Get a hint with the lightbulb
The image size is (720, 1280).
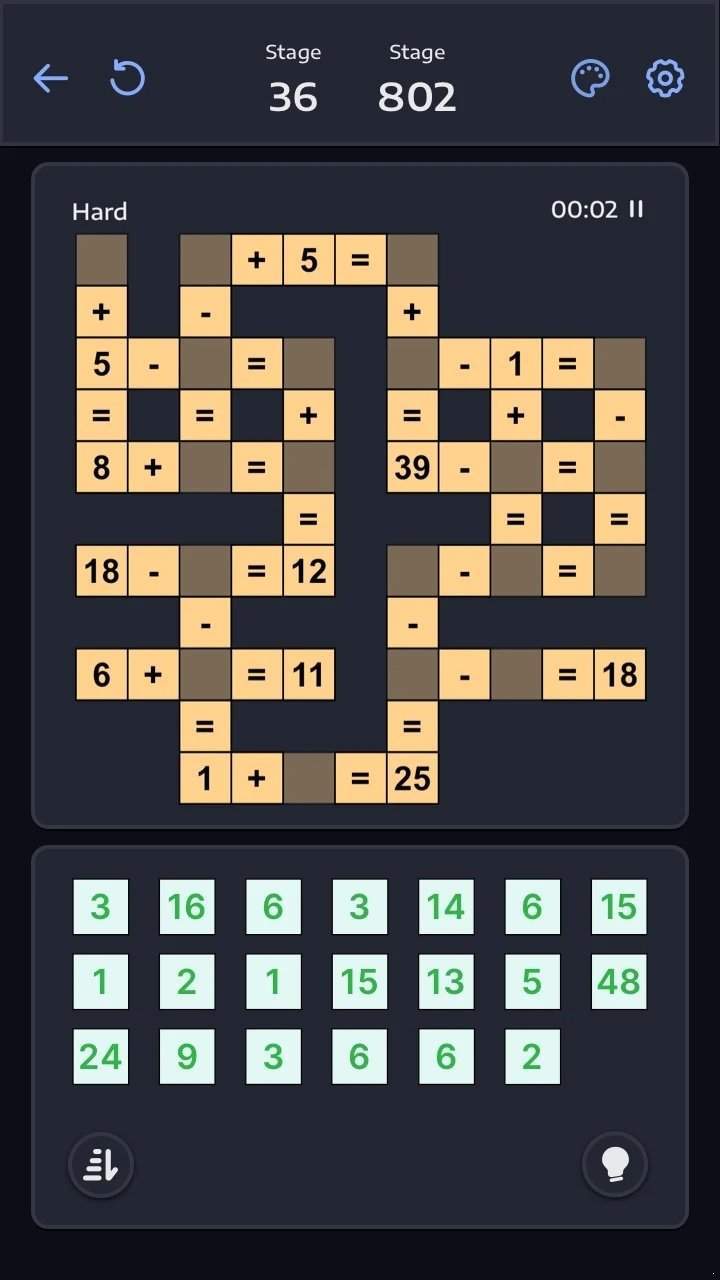pyautogui.click(x=615, y=1164)
